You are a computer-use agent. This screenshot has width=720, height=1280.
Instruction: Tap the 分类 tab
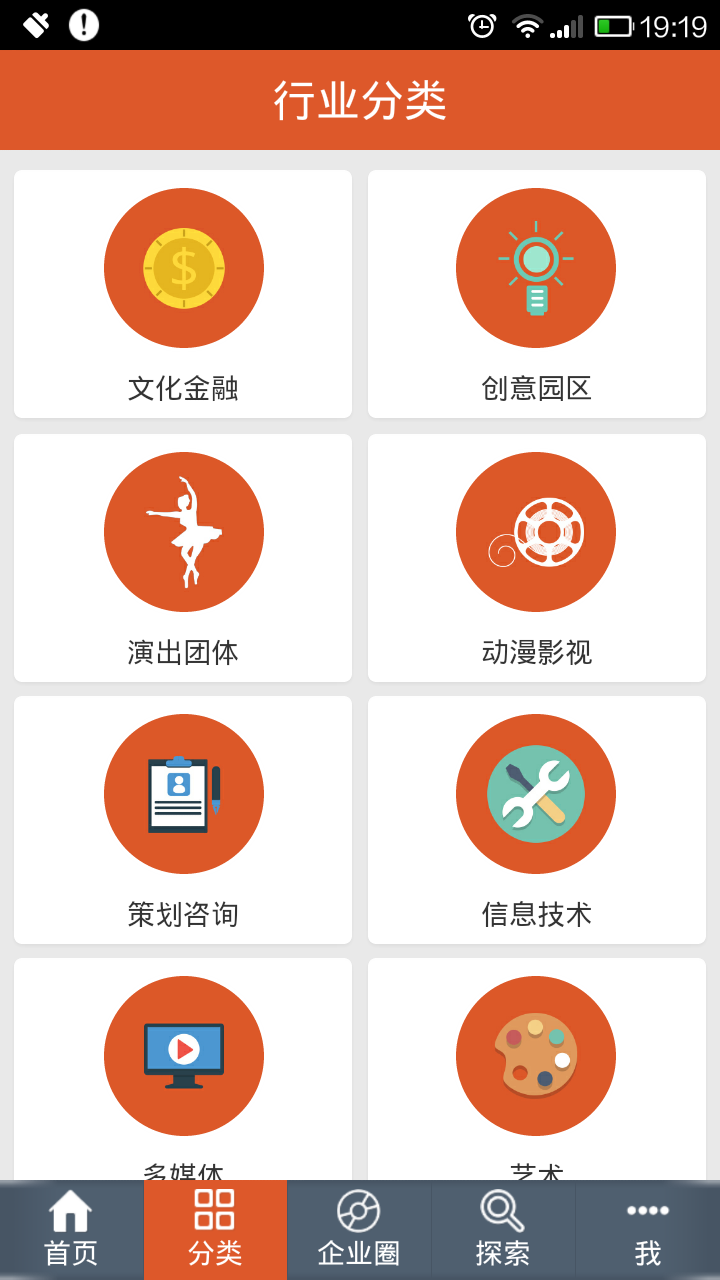[x=215, y=1230]
